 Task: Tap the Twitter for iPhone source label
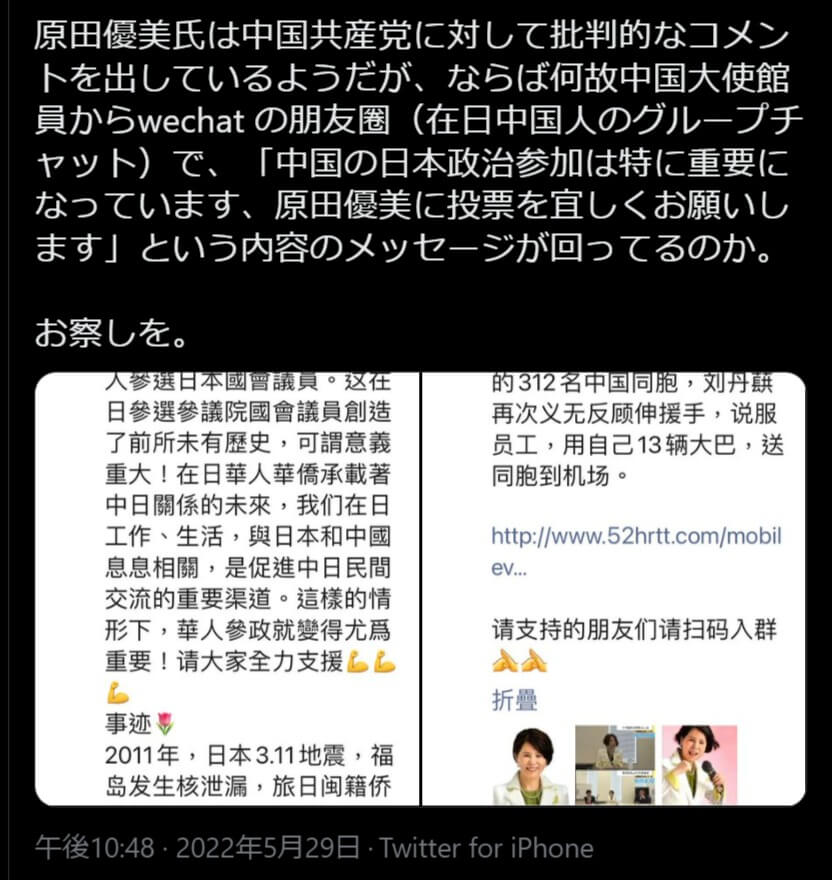pos(486,849)
